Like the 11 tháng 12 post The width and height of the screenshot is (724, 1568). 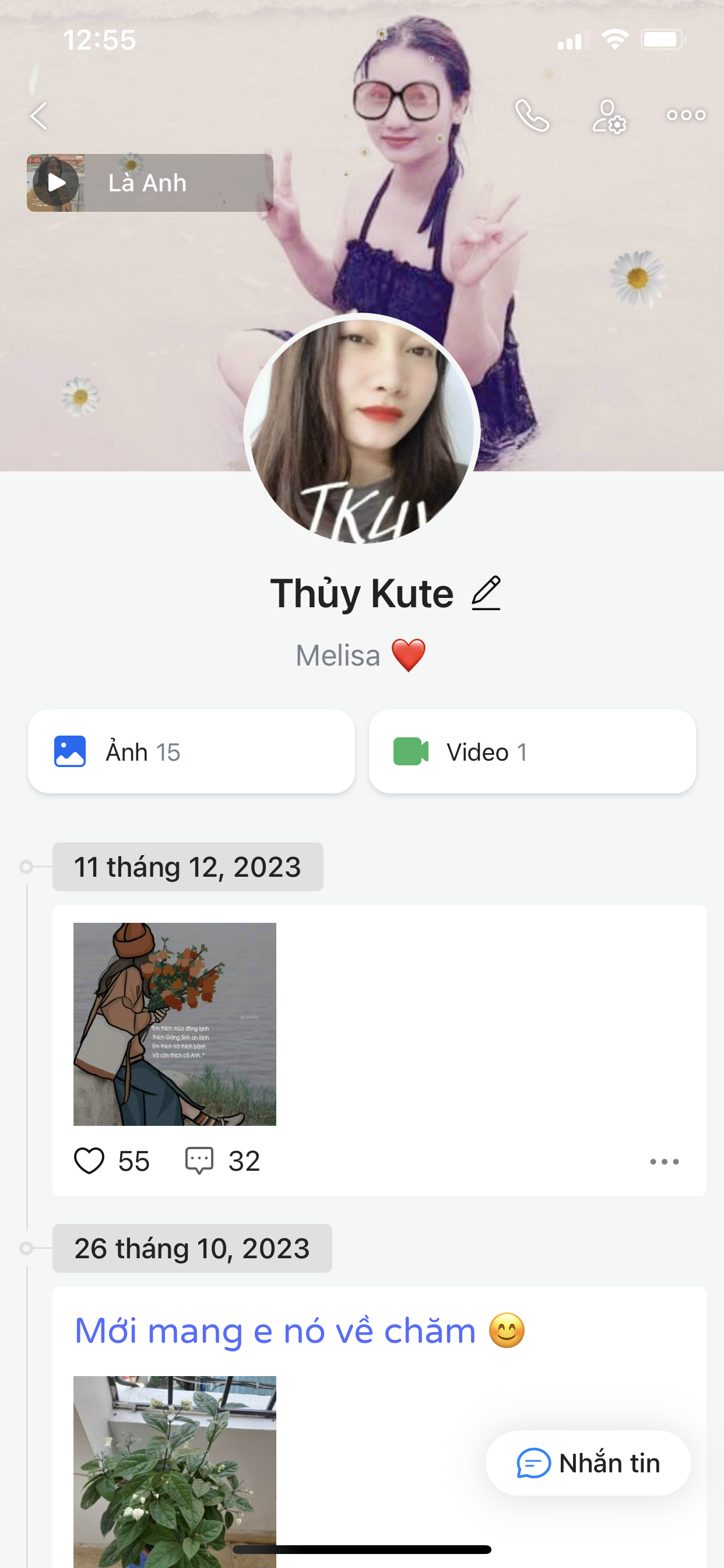point(89,1161)
